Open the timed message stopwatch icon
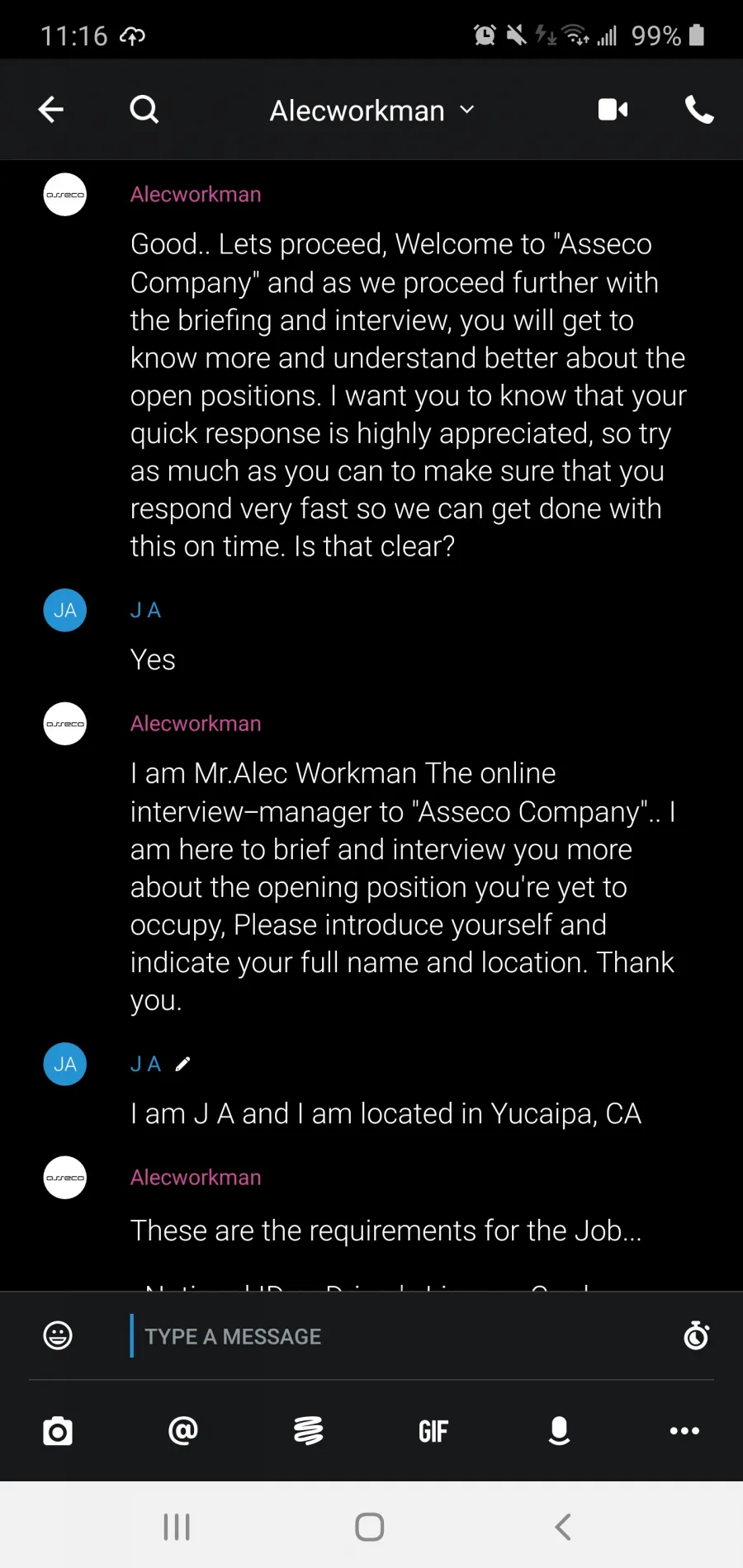Image resolution: width=743 pixels, height=1568 pixels. coord(697,1334)
